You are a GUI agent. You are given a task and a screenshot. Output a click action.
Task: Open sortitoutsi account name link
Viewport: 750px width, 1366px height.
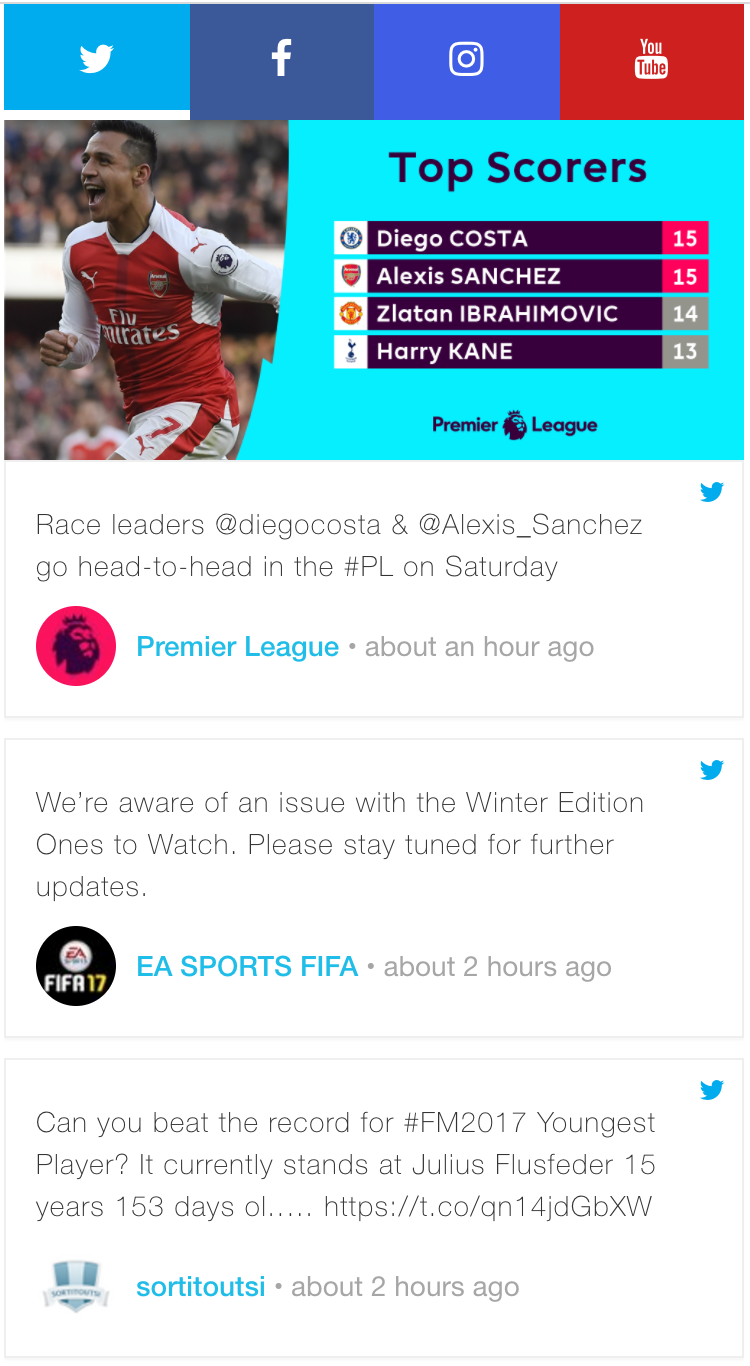coord(200,1287)
